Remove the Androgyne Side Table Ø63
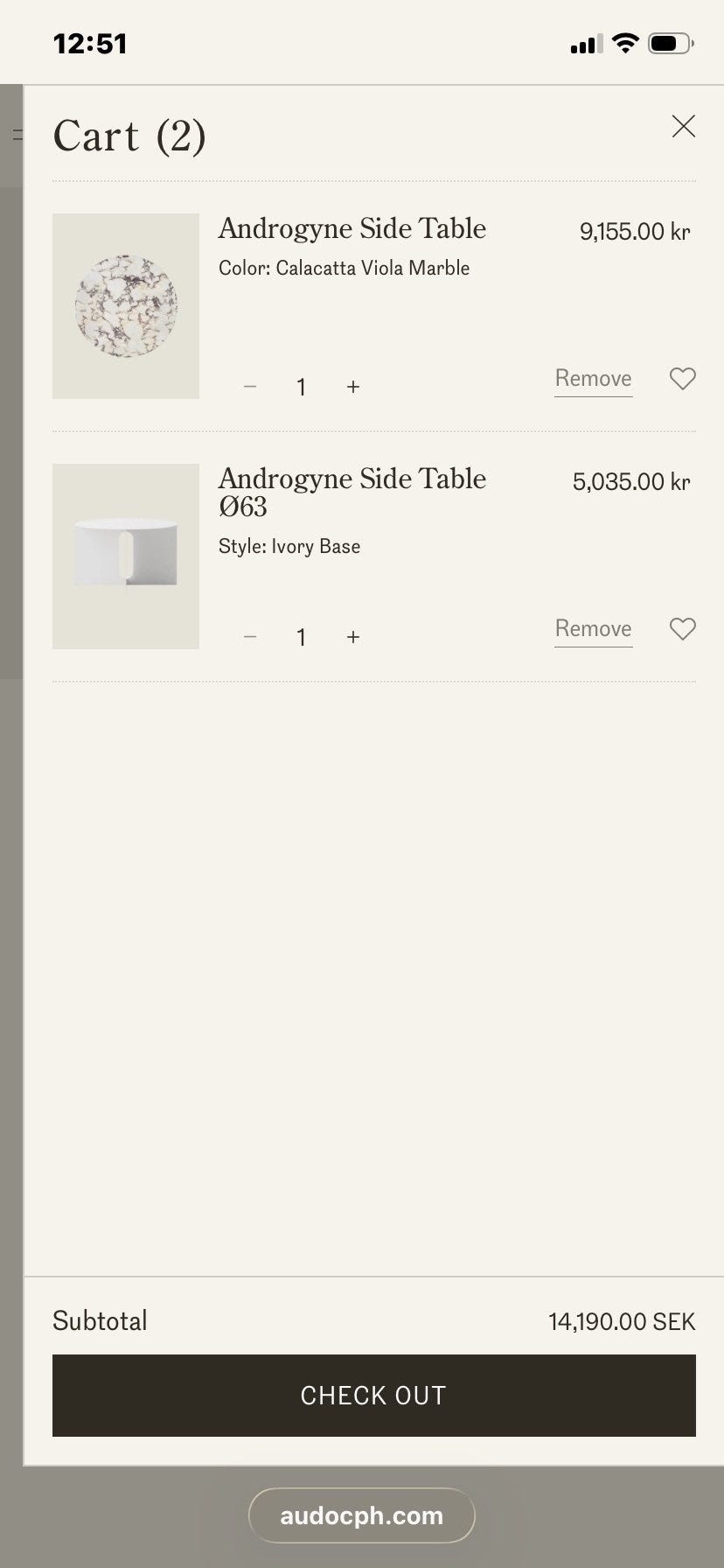The height and width of the screenshot is (1568, 724). click(x=593, y=630)
